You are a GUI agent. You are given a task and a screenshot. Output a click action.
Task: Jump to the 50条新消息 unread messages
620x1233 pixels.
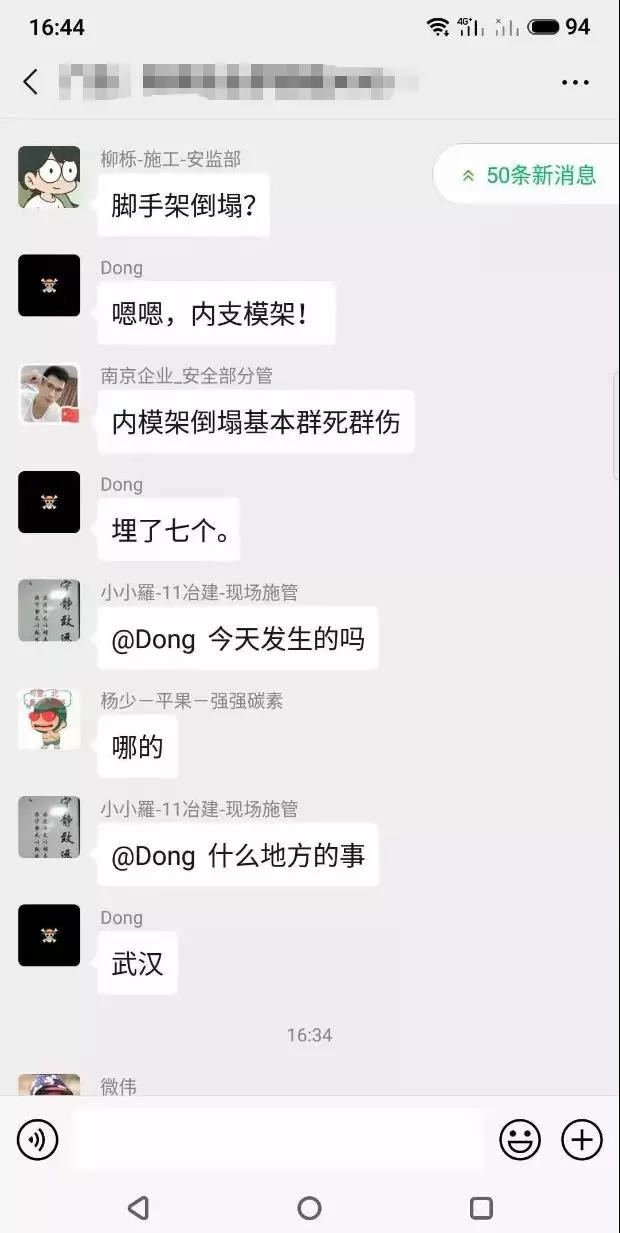point(527,175)
